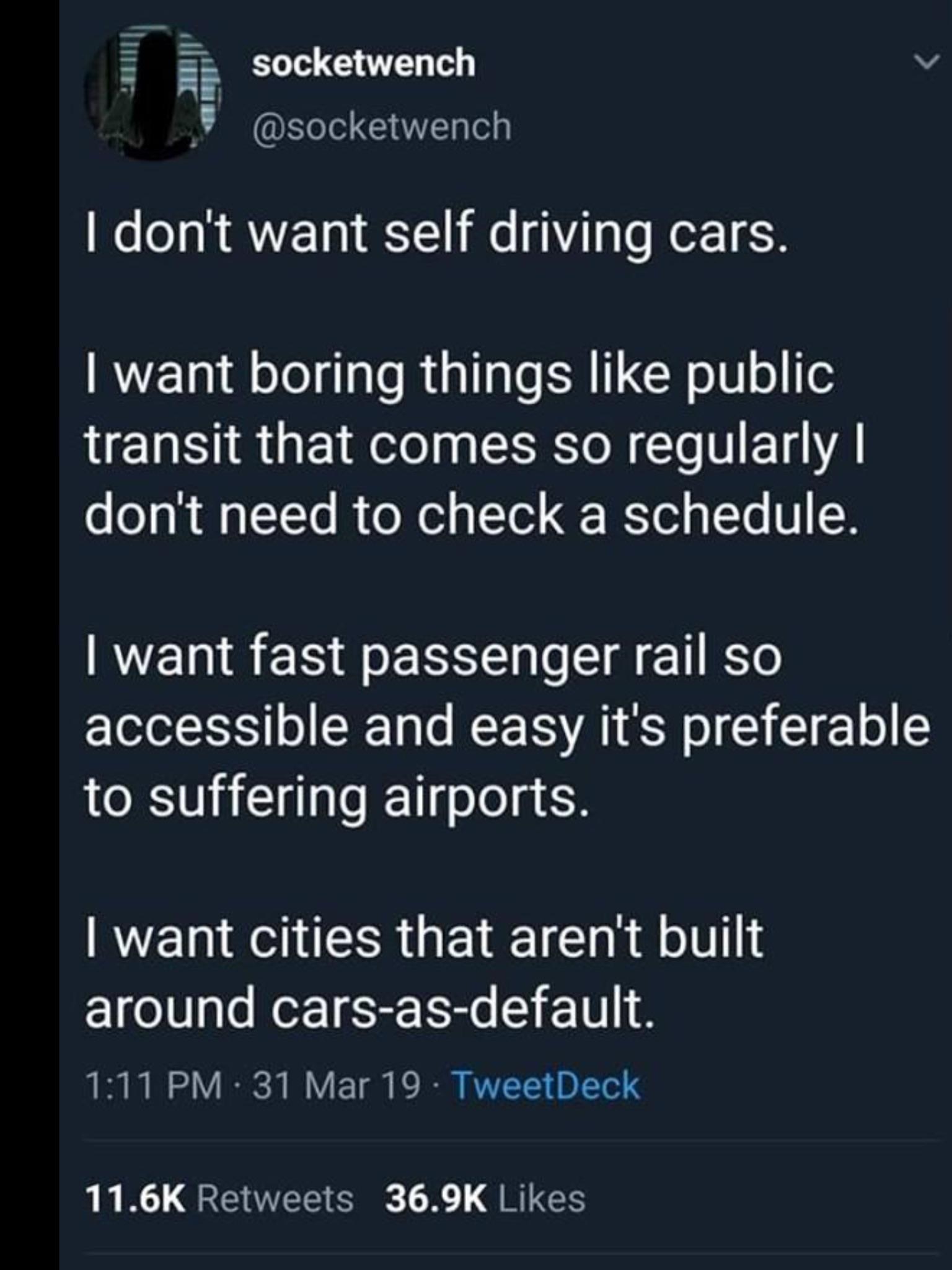
Task: Open socketwench's profile picture
Action: [153, 94]
